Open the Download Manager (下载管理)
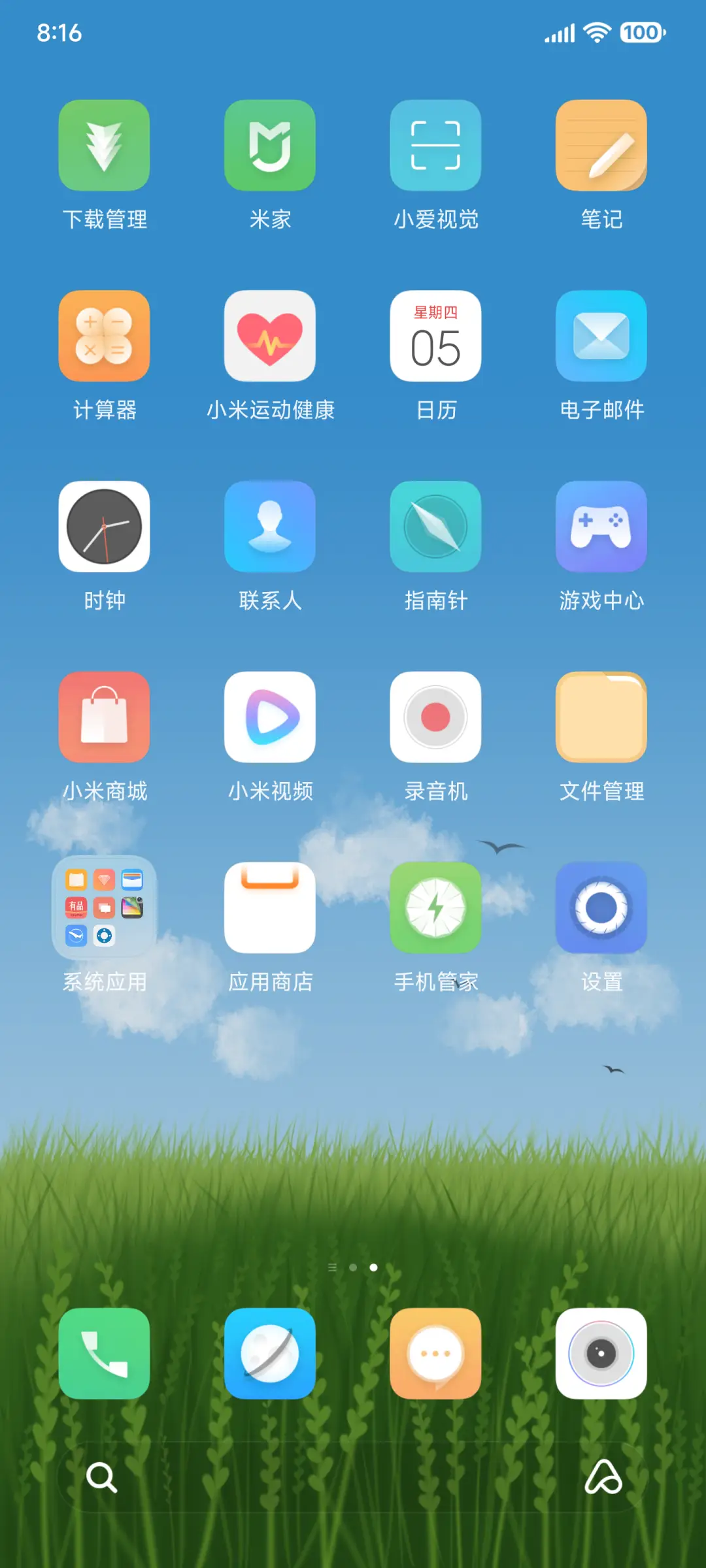This screenshot has height=1568, width=706. pos(104,145)
